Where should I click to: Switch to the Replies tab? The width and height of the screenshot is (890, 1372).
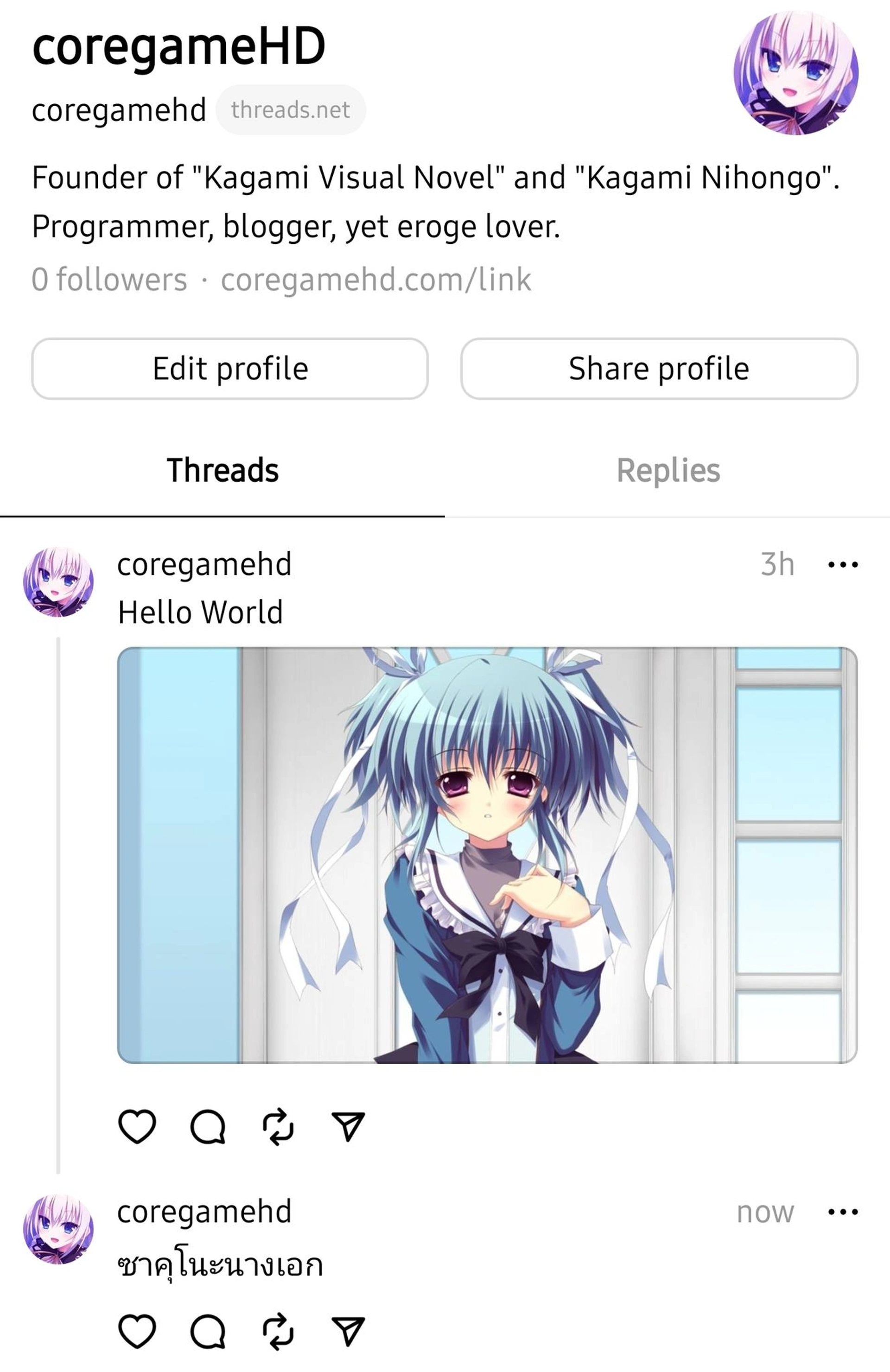(x=667, y=471)
